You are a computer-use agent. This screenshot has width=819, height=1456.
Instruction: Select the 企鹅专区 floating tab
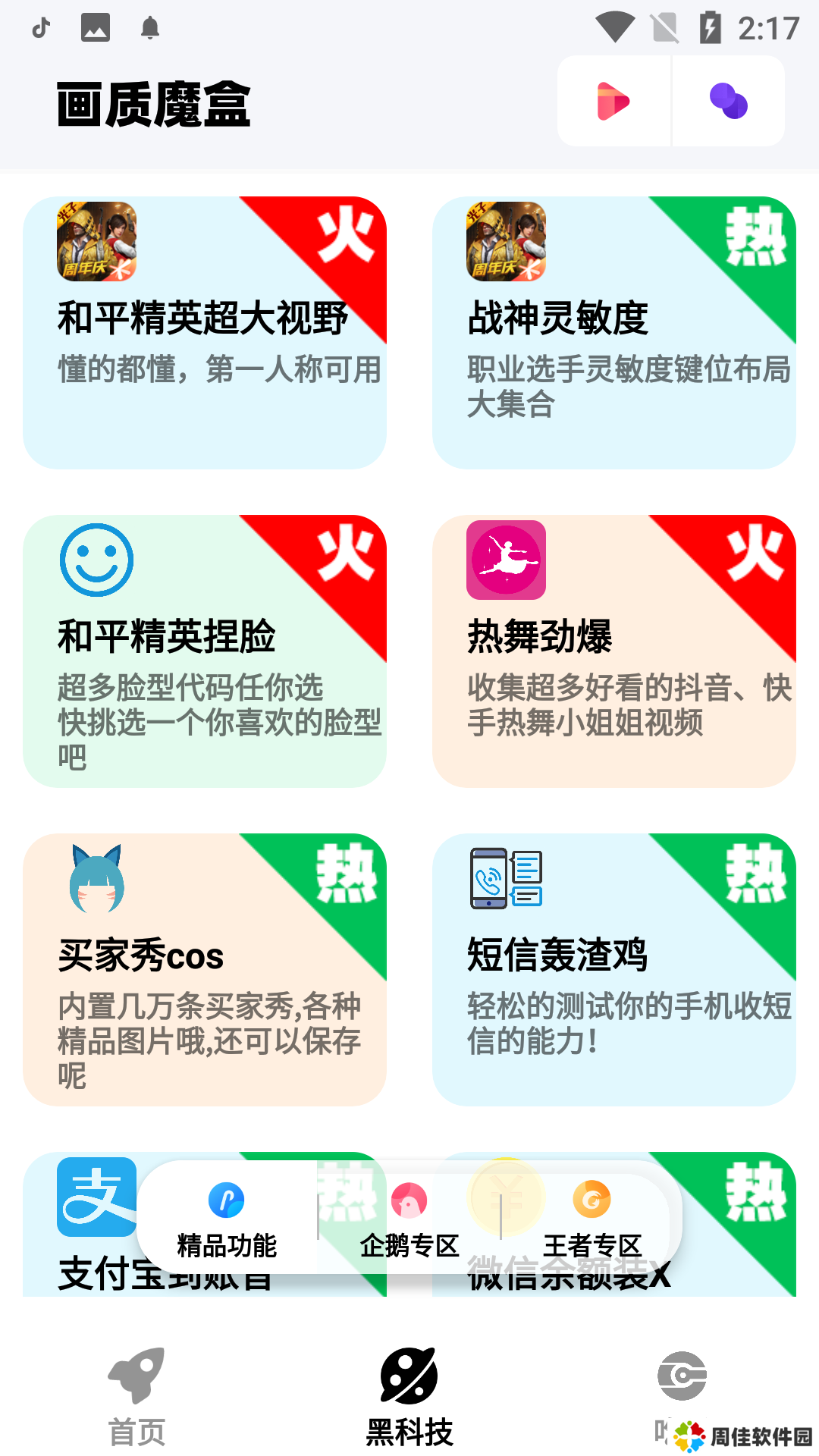(x=409, y=1218)
